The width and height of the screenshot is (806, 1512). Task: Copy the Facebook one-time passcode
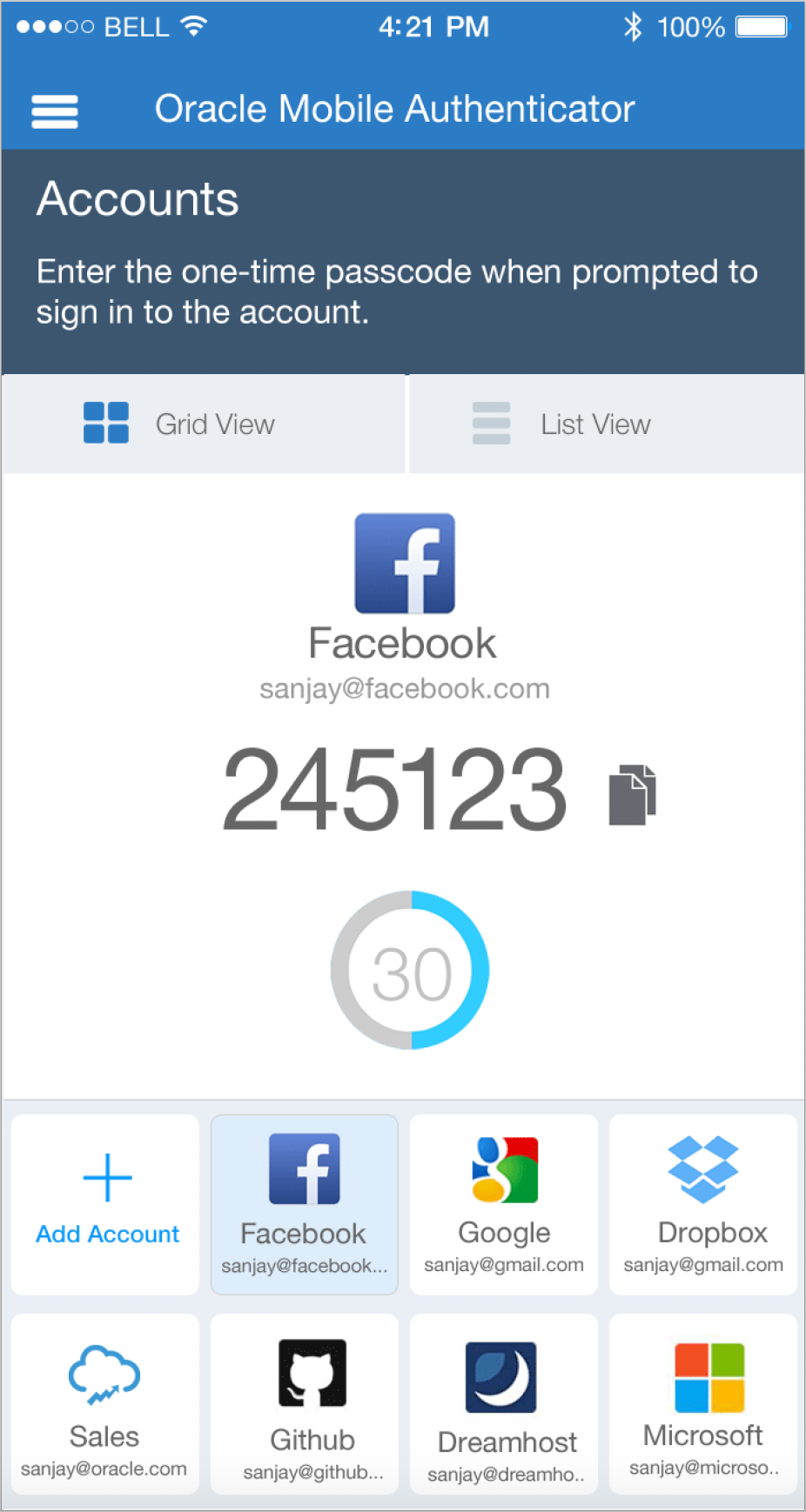pyautogui.click(x=632, y=794)
